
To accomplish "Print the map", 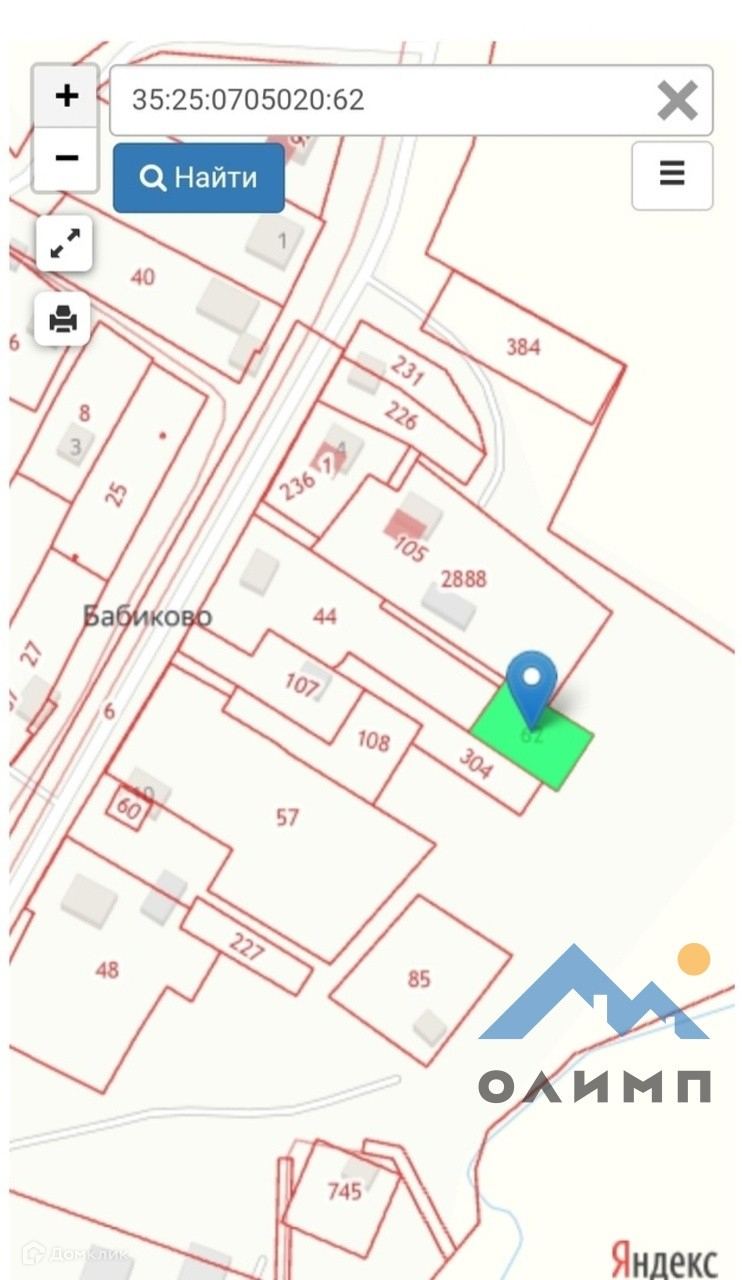I will (64, 319).
